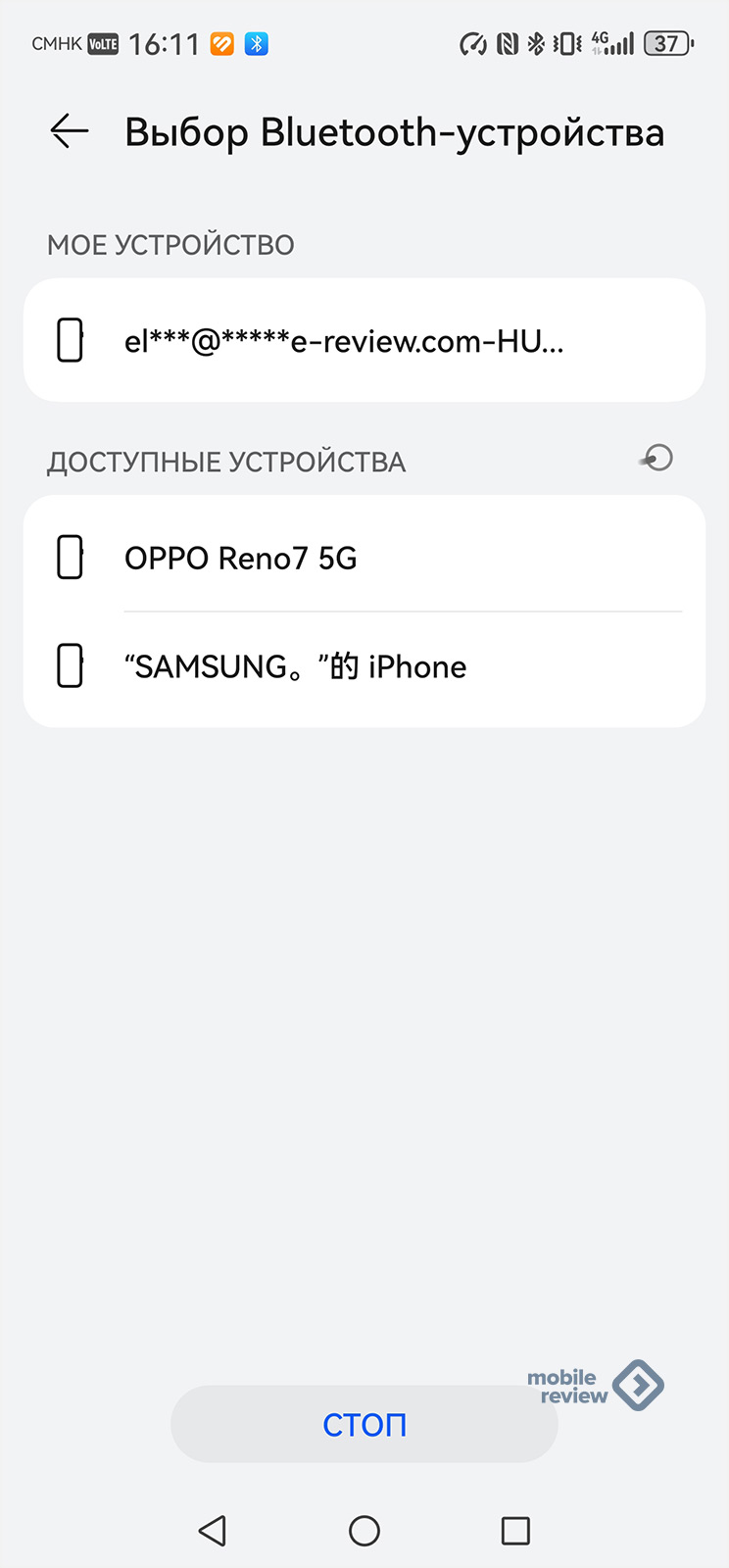Viewport: 729px width, 1568px height.
Task: Stop scanning with the СТОП button
Action: pyautogui.click(x=364, y=1424)
